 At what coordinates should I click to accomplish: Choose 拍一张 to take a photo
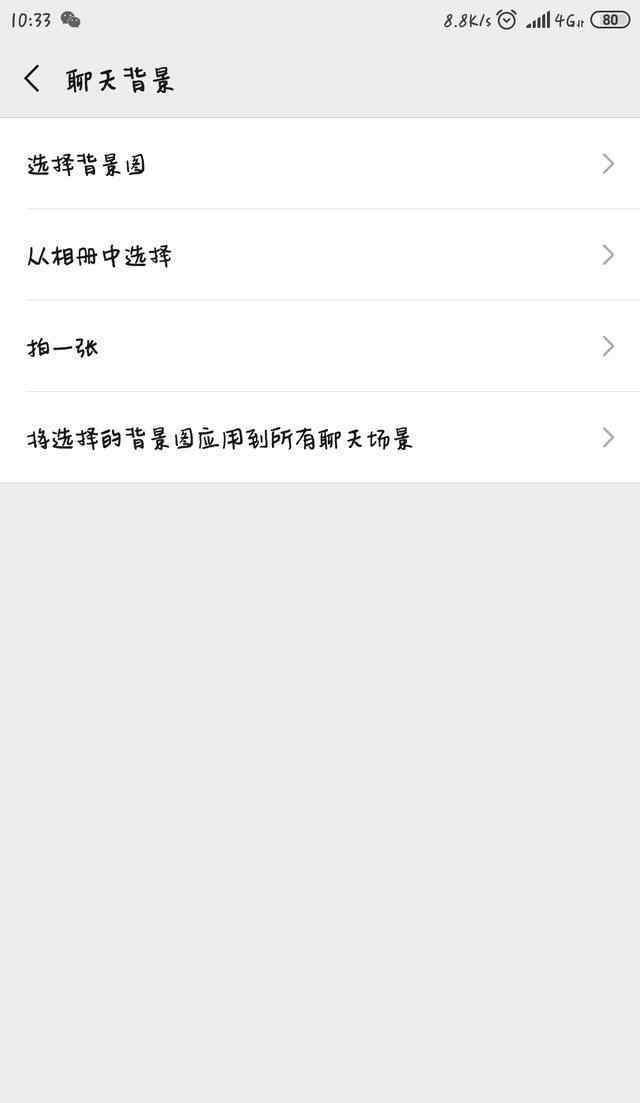coord(320,346)
